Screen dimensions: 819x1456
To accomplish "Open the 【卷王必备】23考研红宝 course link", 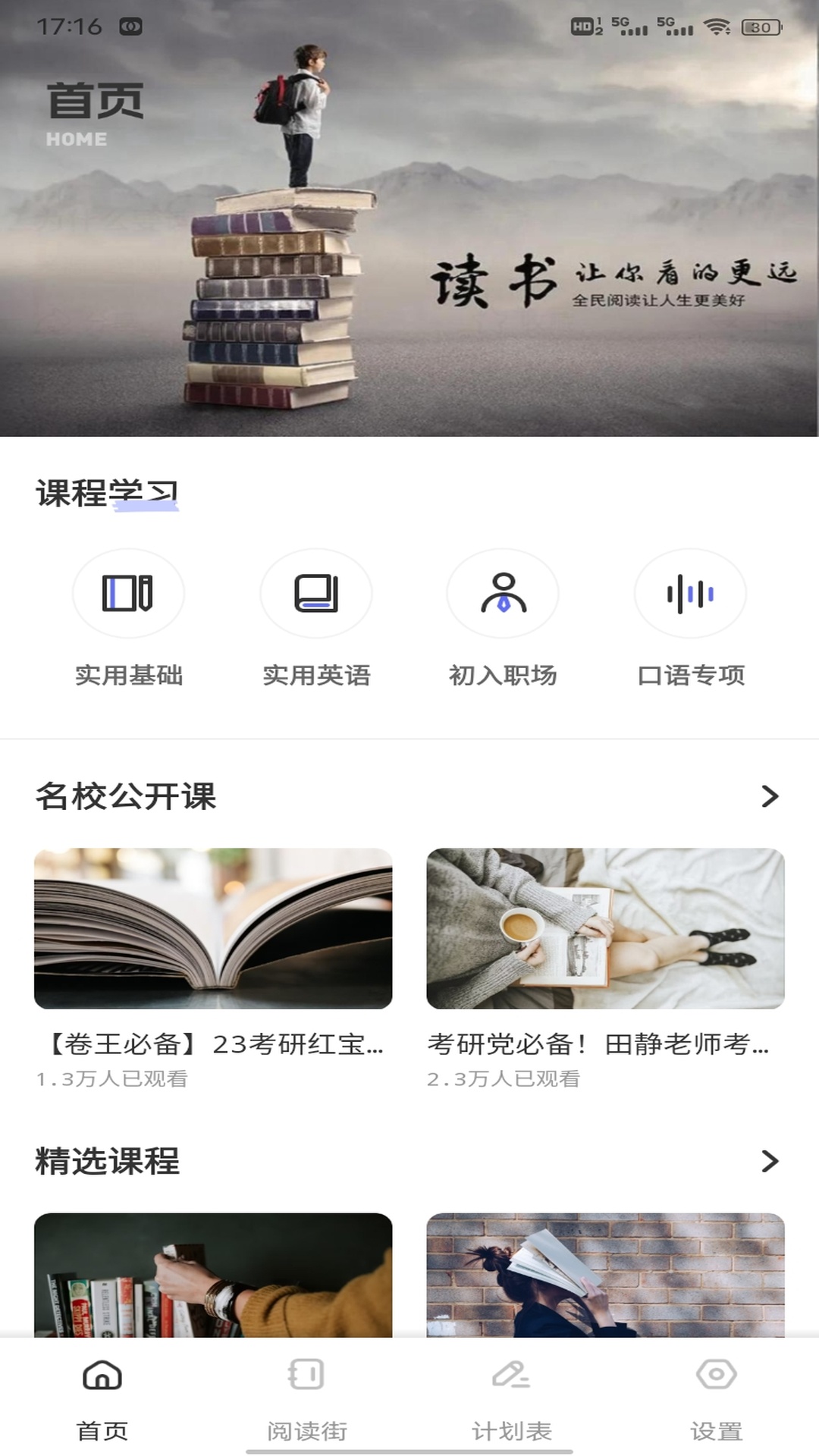I will [212, 1045].
